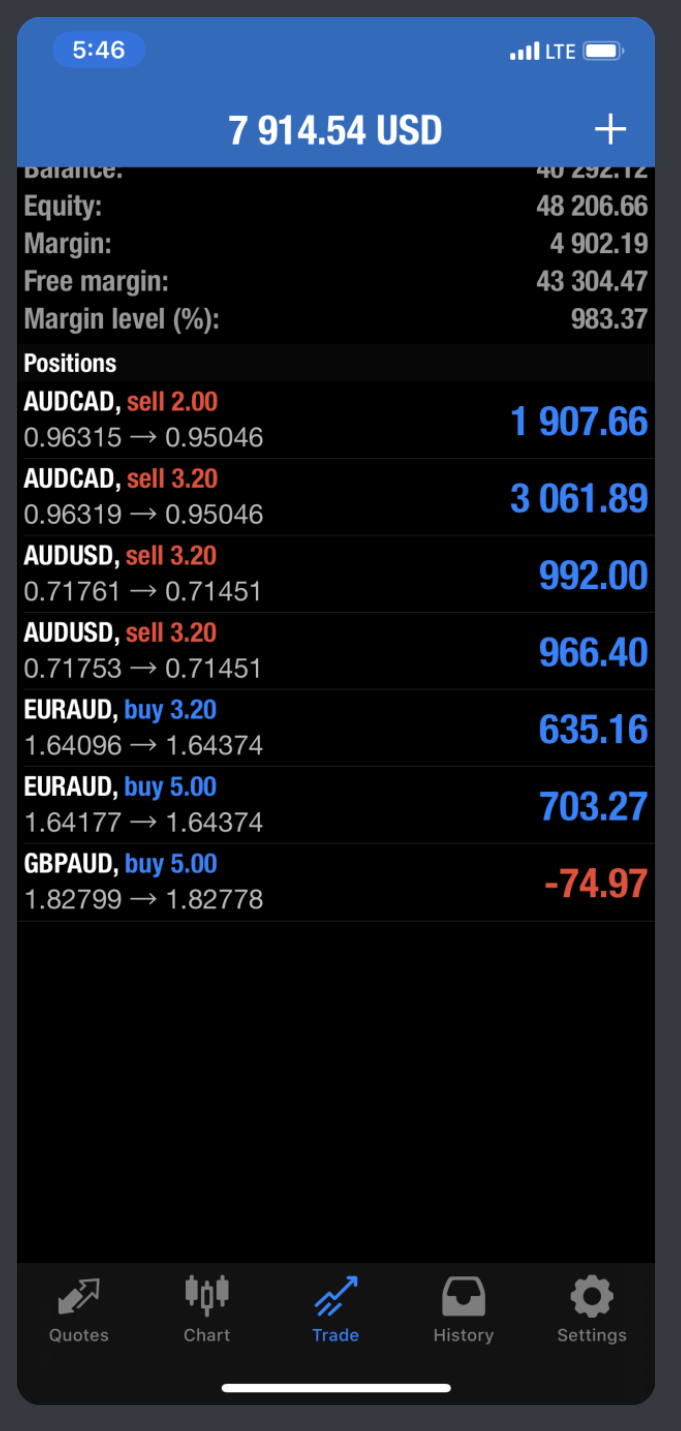
Task: Open AUDCAD sell 2.00 position
Action: pyautogui.click(x=336, y=420)
